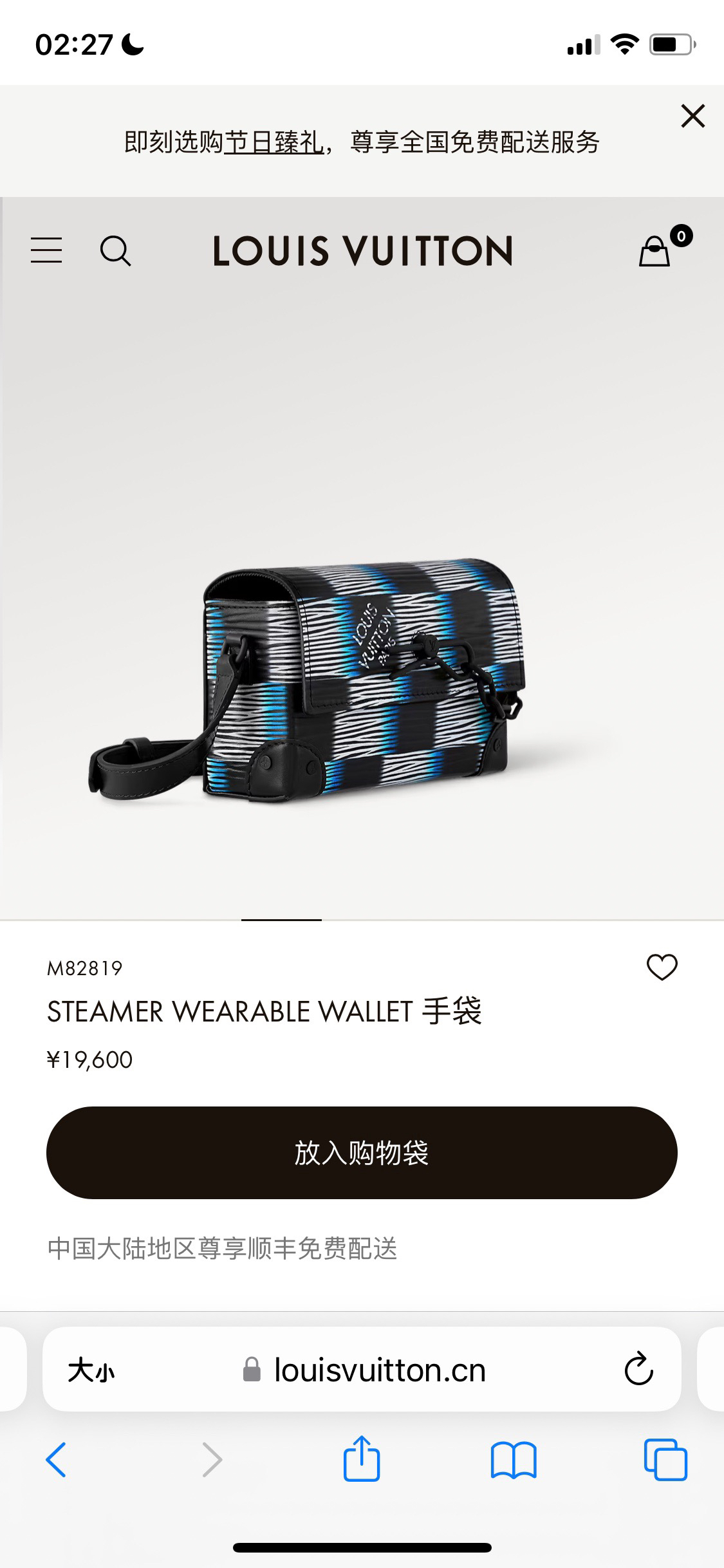Screen dimensions: 724x1568
Task: Show all open Safari tabs
Action: 665,1460
